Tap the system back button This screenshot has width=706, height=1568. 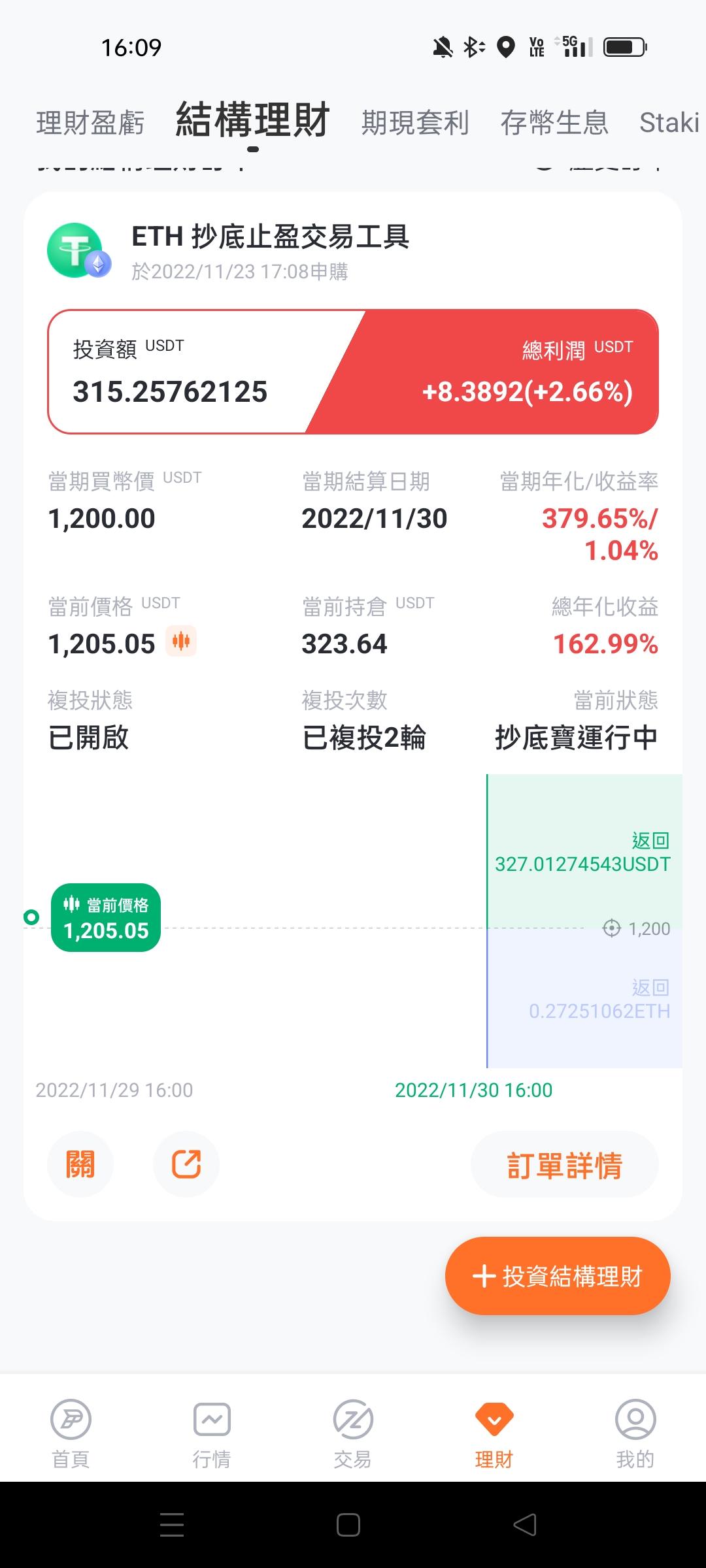coord(525,1525)
